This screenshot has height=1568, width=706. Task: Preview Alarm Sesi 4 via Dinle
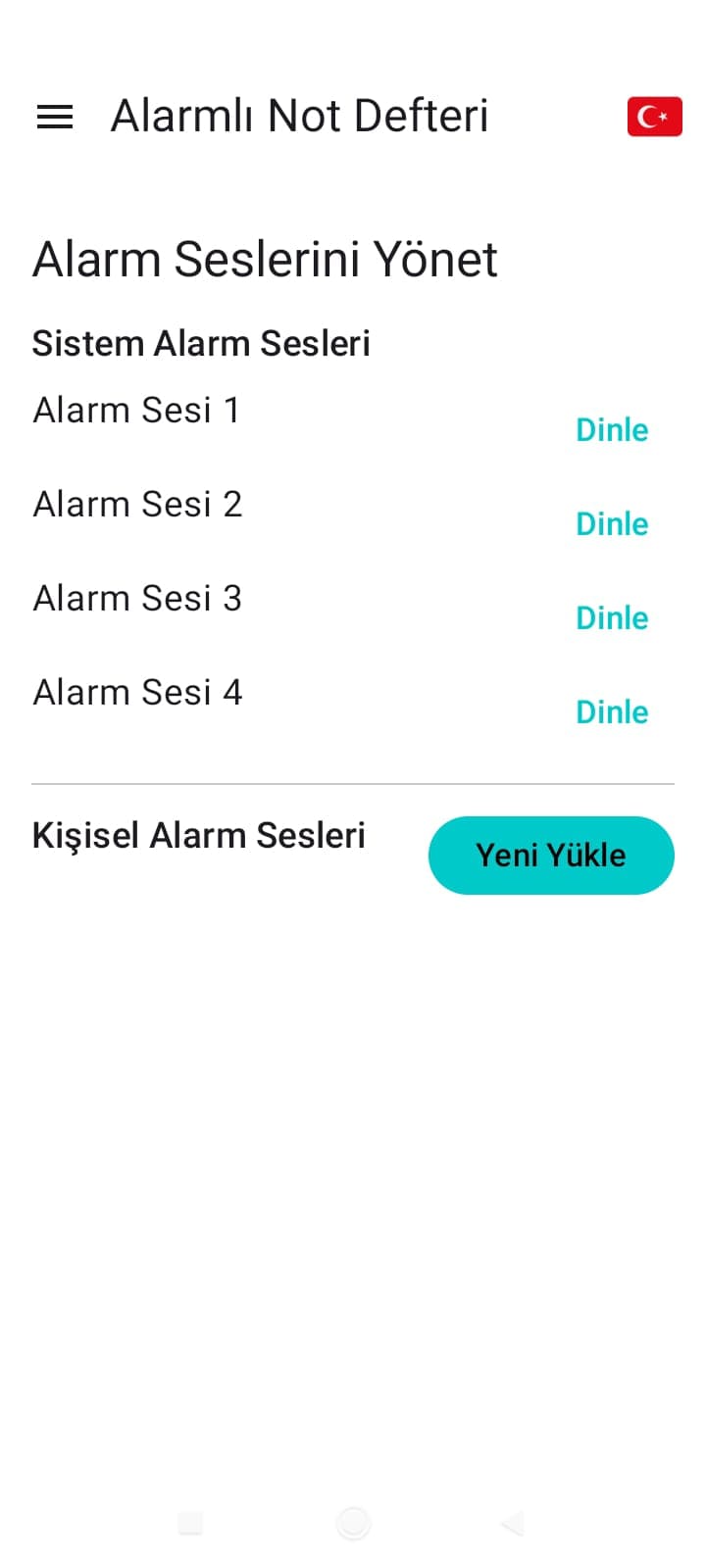click(611, 711)
